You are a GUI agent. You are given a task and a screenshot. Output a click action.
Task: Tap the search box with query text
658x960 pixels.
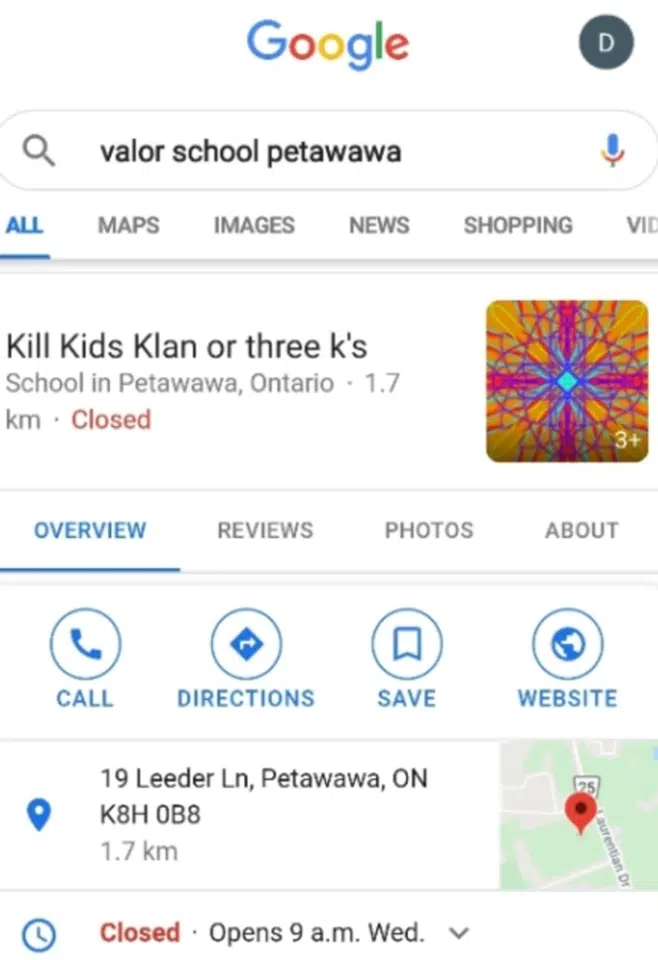point(300,152)
